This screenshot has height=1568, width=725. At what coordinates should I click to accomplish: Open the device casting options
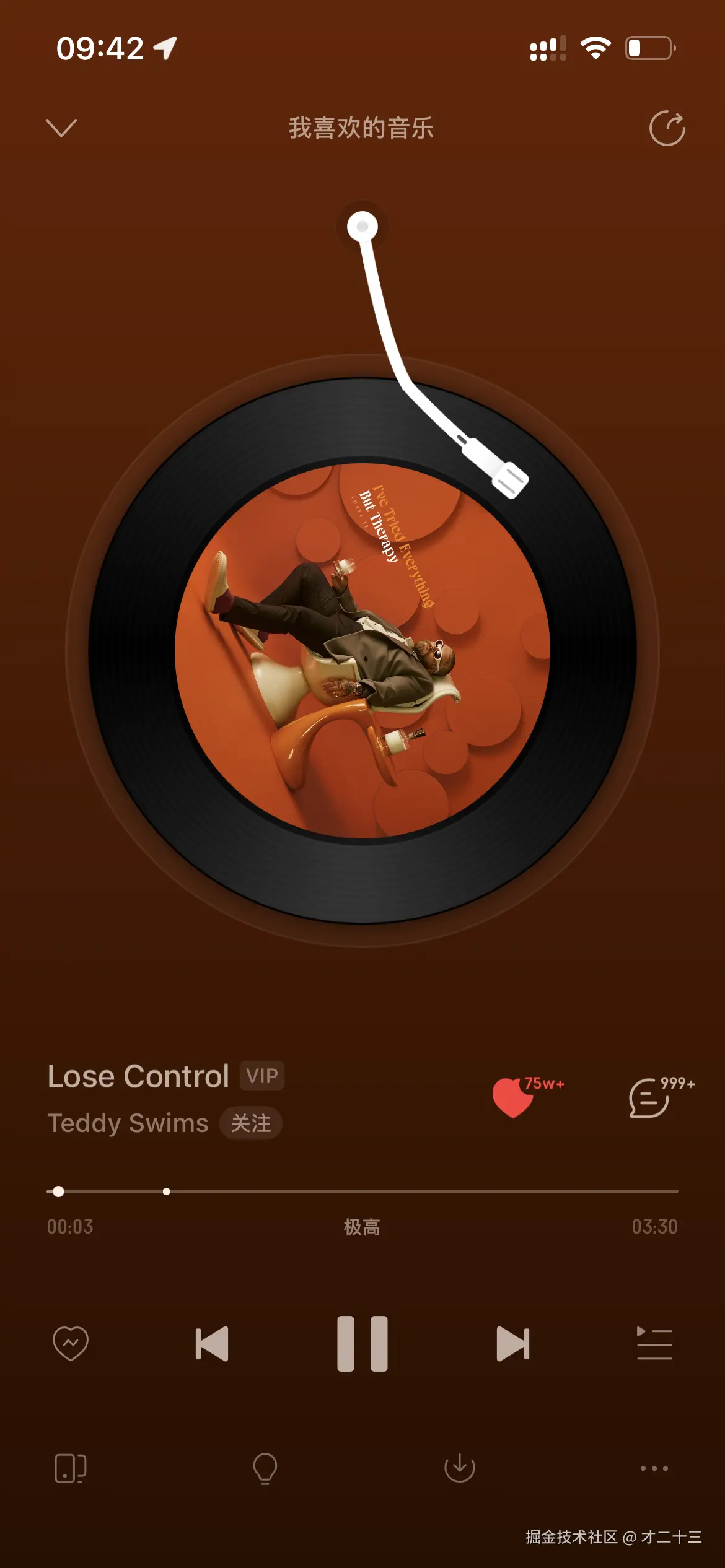tap(71, 1468)
